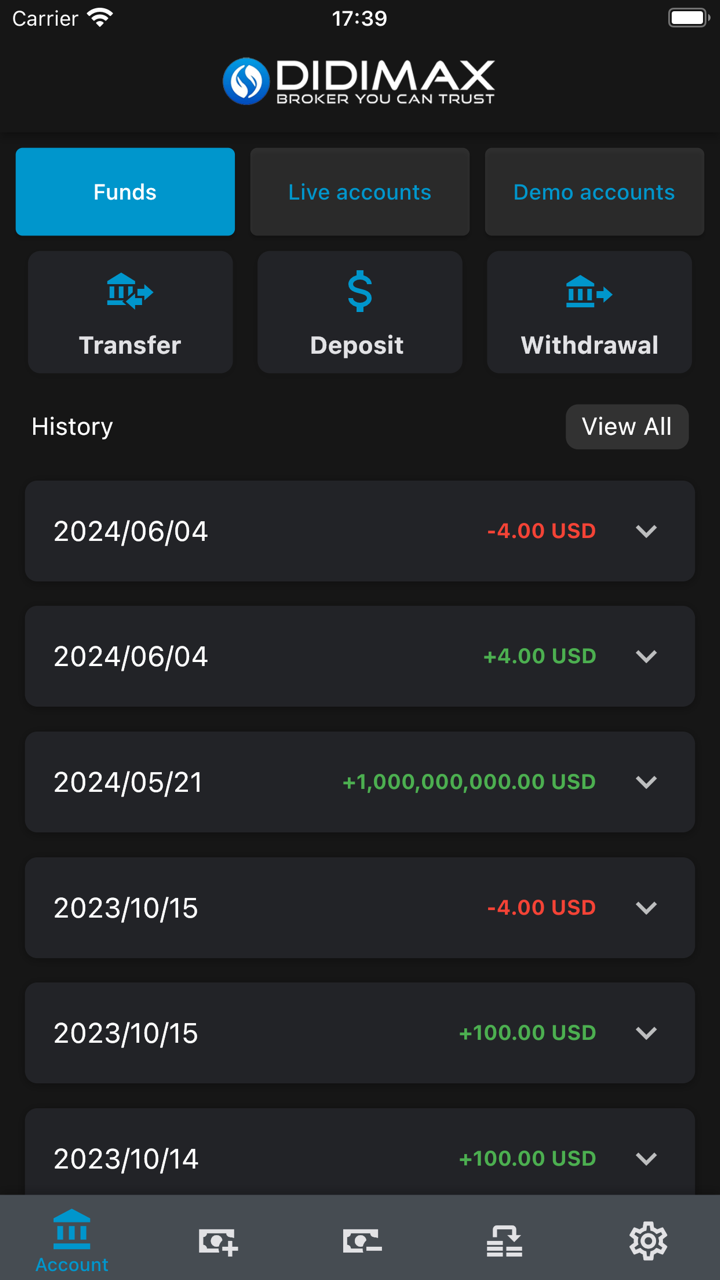This screenshot has width=720, height=1280.
Task: Open the Deposit option
Action: [360, 312]
